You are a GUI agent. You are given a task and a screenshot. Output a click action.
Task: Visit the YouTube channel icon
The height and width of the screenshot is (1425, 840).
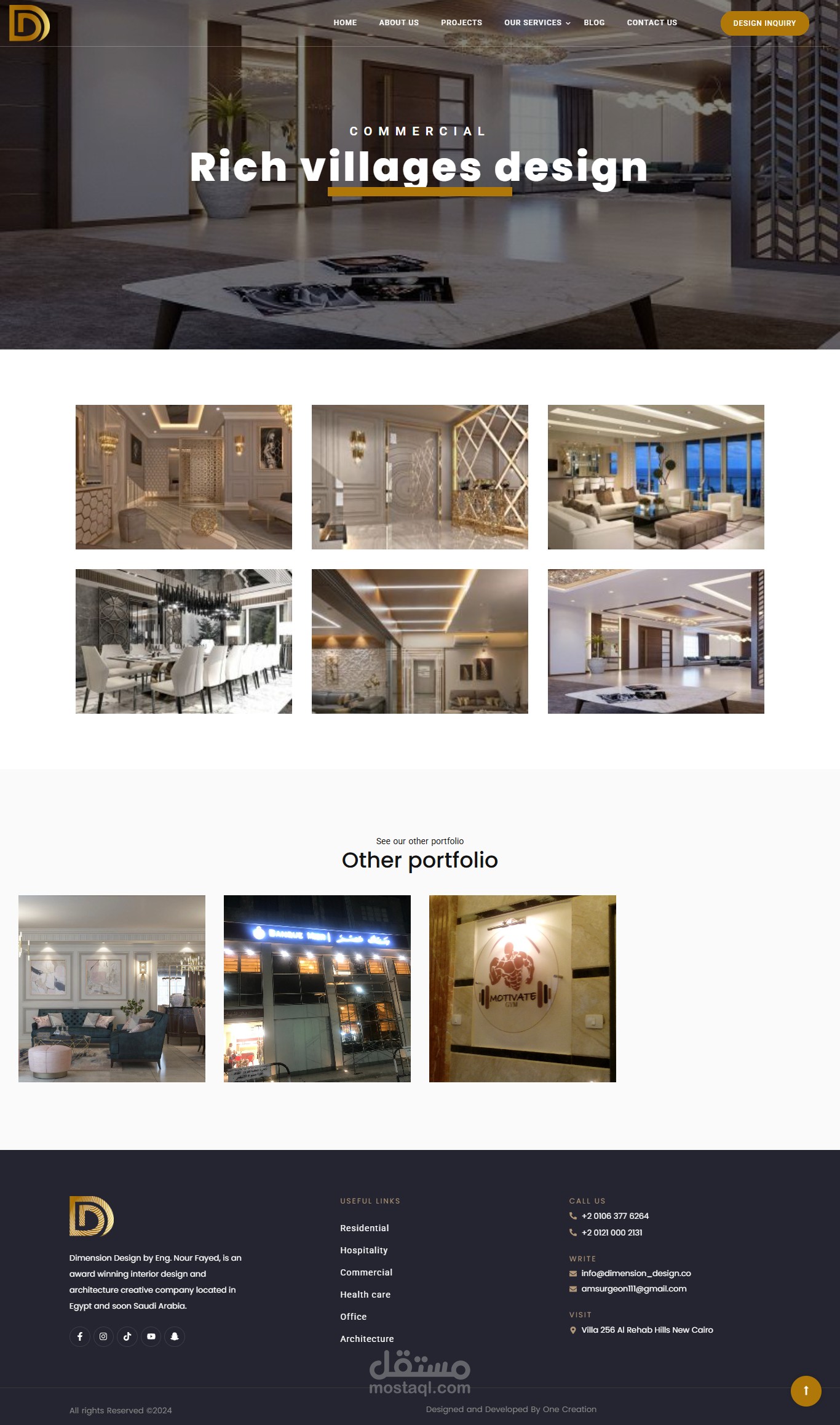click(151, 1336)
